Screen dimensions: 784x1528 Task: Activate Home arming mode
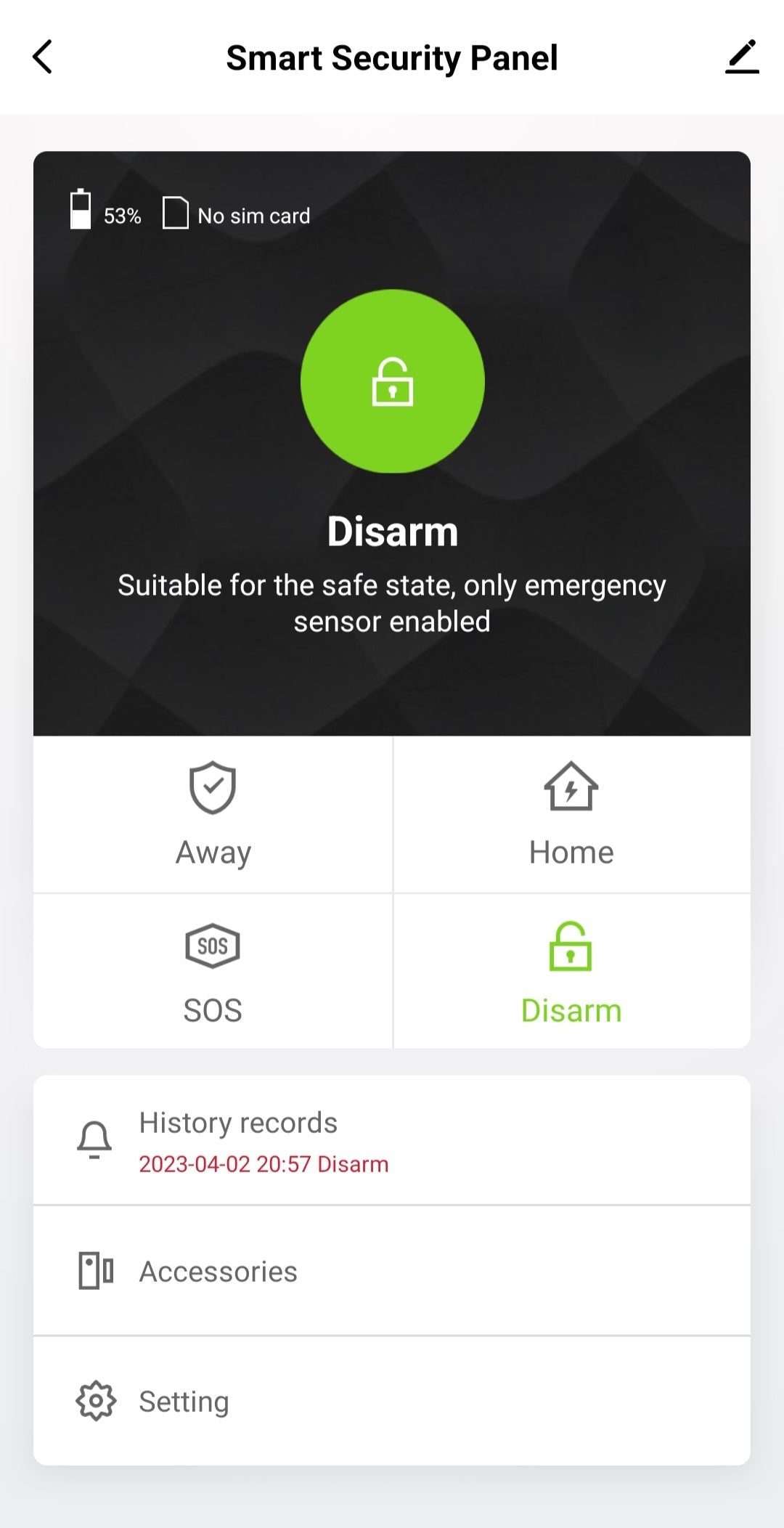(571, 815)
